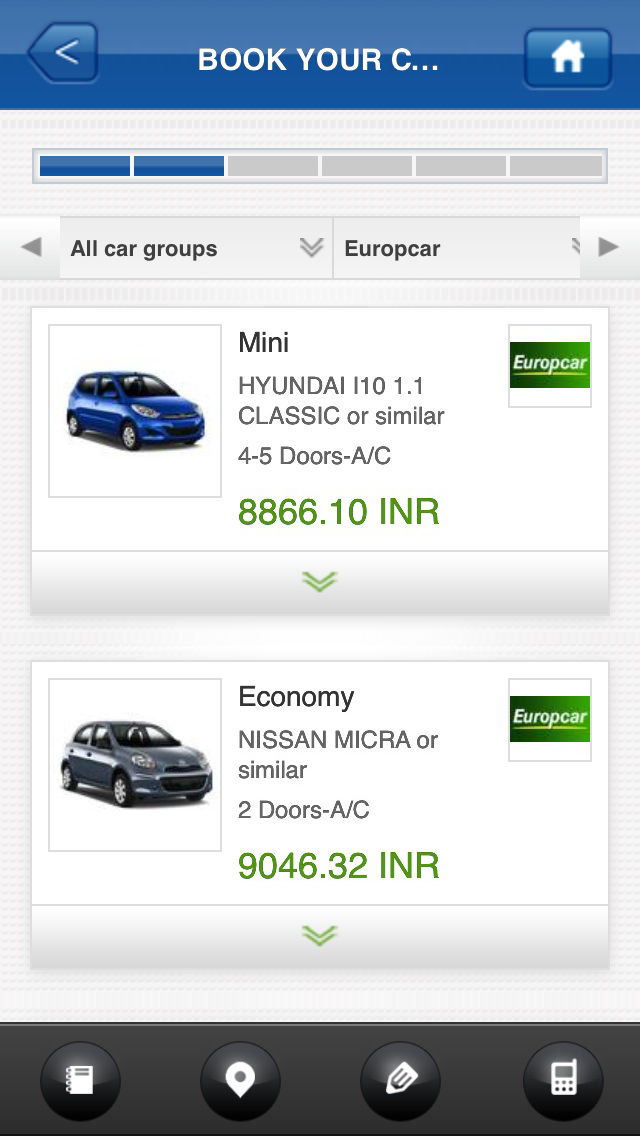Expand details under the Mini car
This screenshot has height=1136, width=640.
(320, 582)
